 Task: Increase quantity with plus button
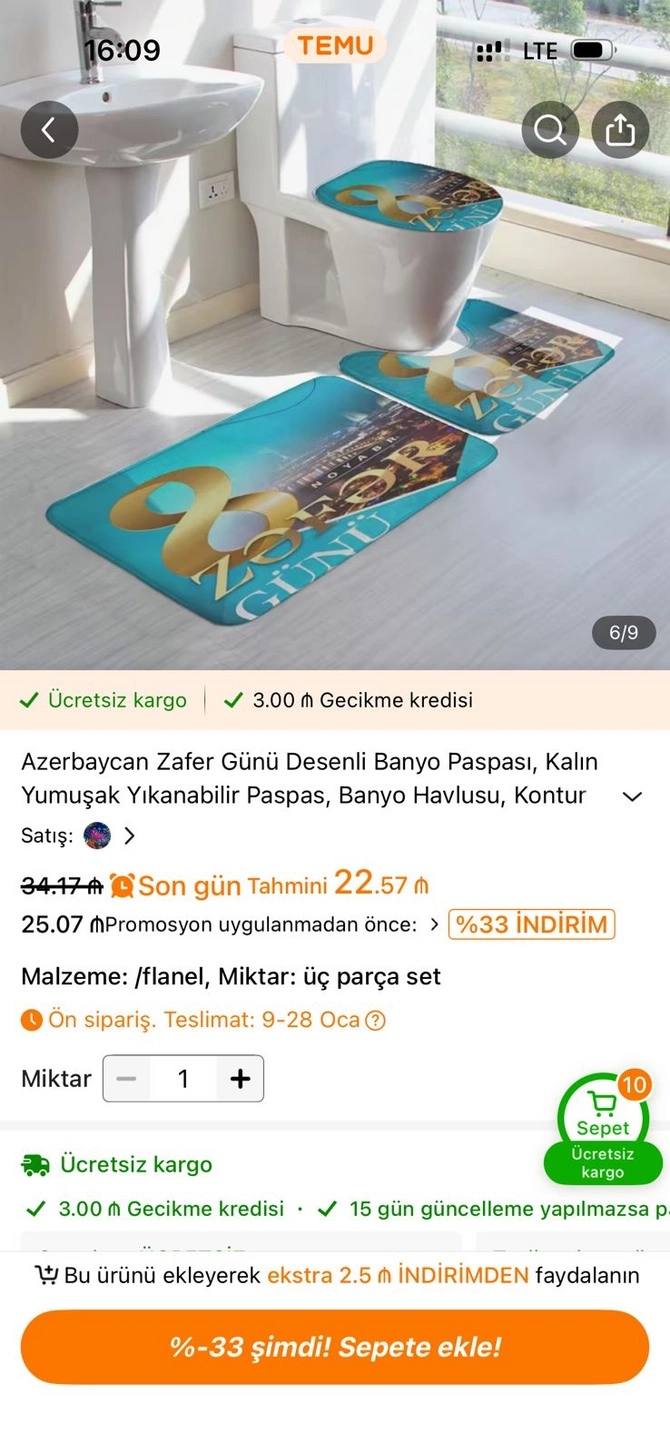(240, 1079)
